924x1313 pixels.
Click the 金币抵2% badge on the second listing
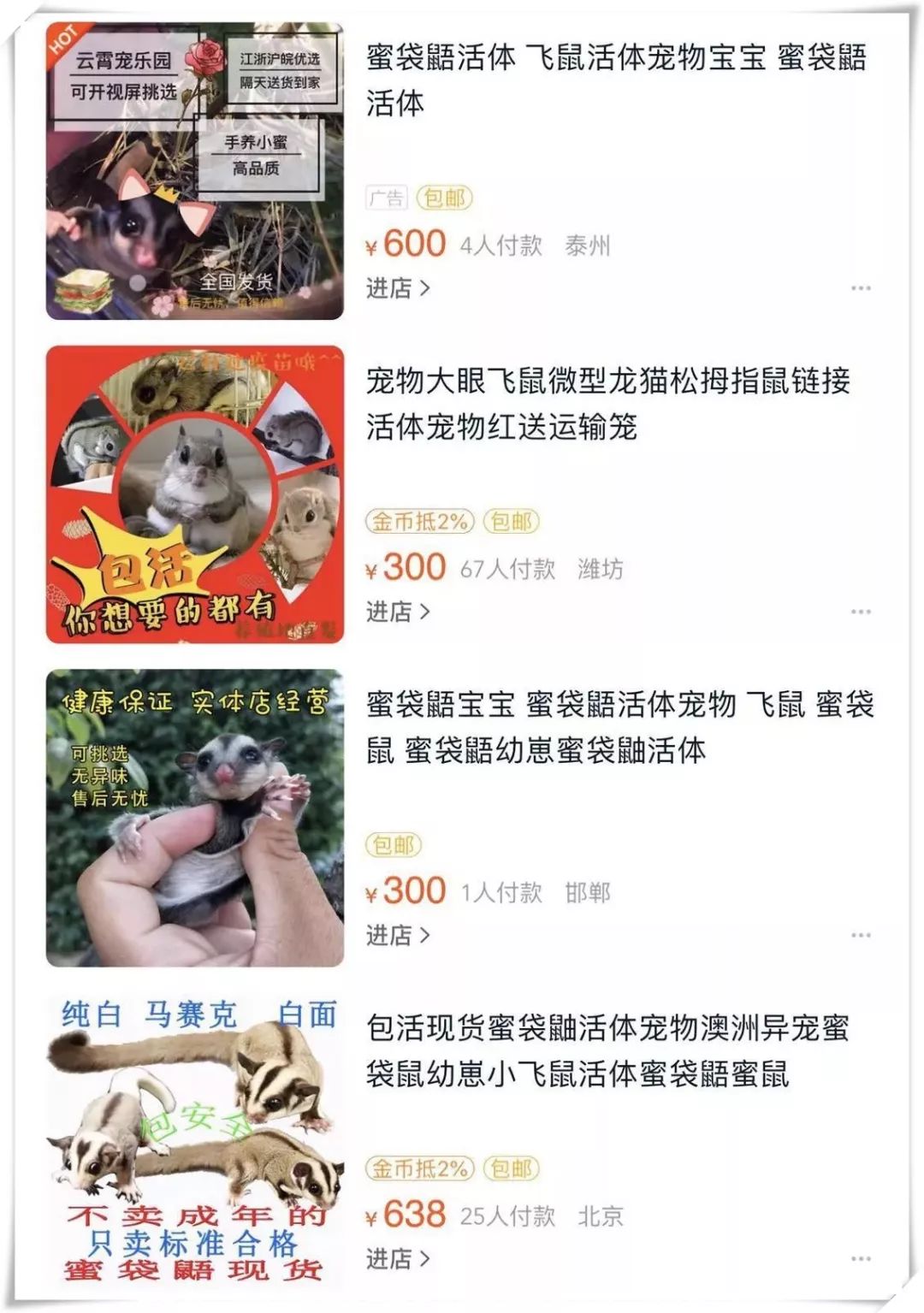418,520
